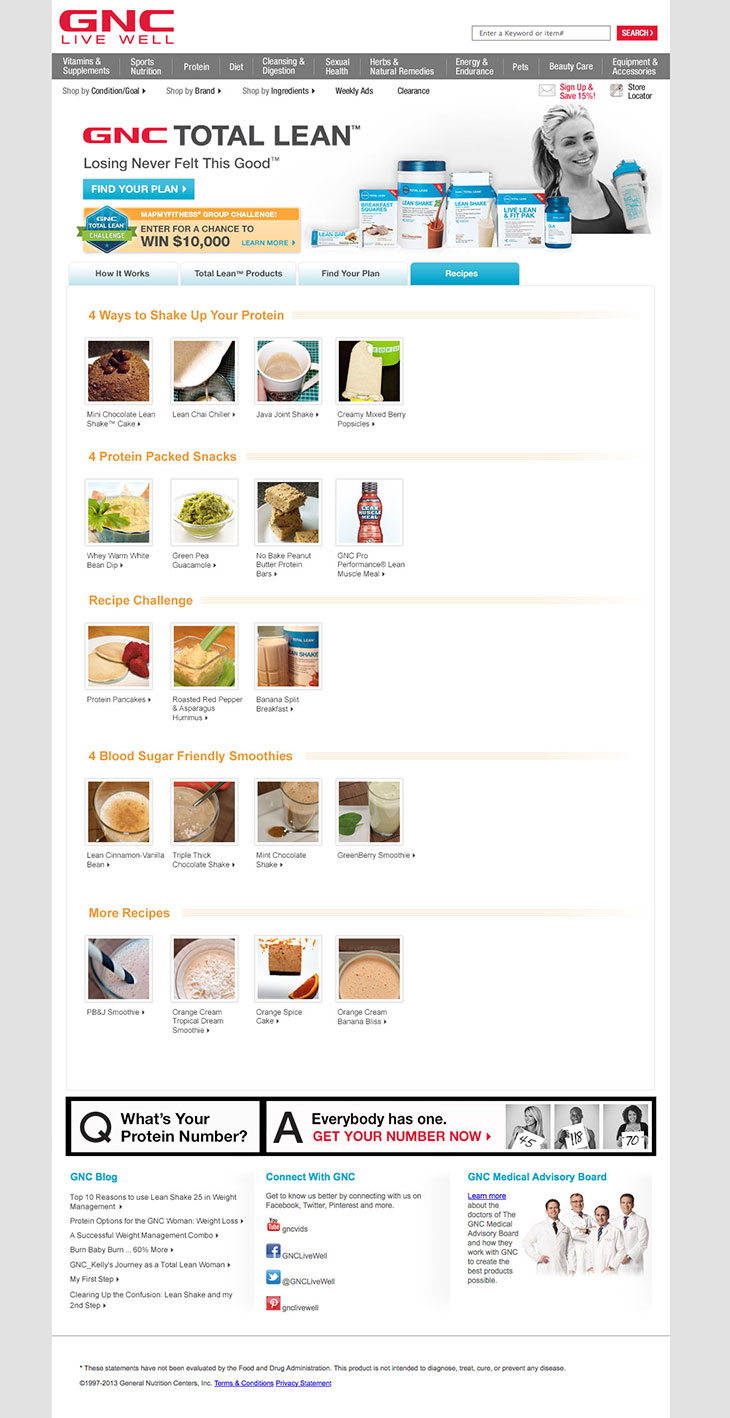This screenshot has height=1418, width=730.
Task: Expand Shop by Brand dropdown
Action: [x=193, y=91]
